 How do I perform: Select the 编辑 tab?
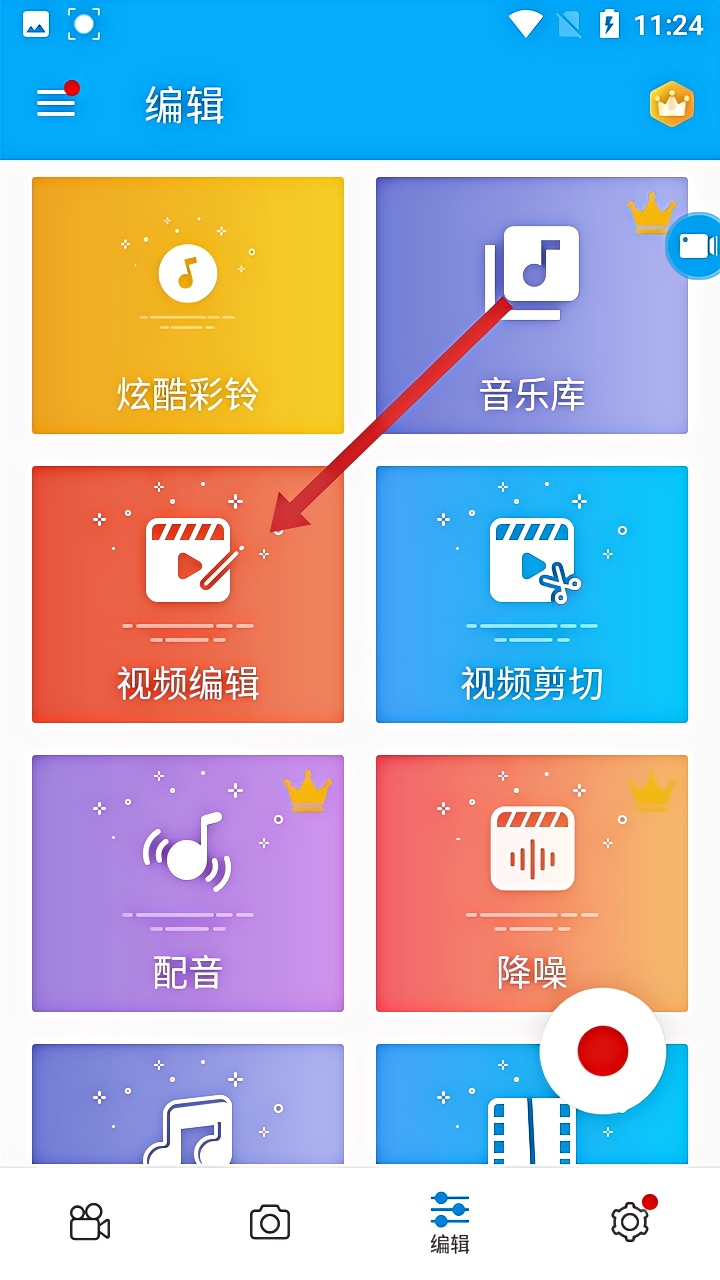click(x=450, y=1223)
